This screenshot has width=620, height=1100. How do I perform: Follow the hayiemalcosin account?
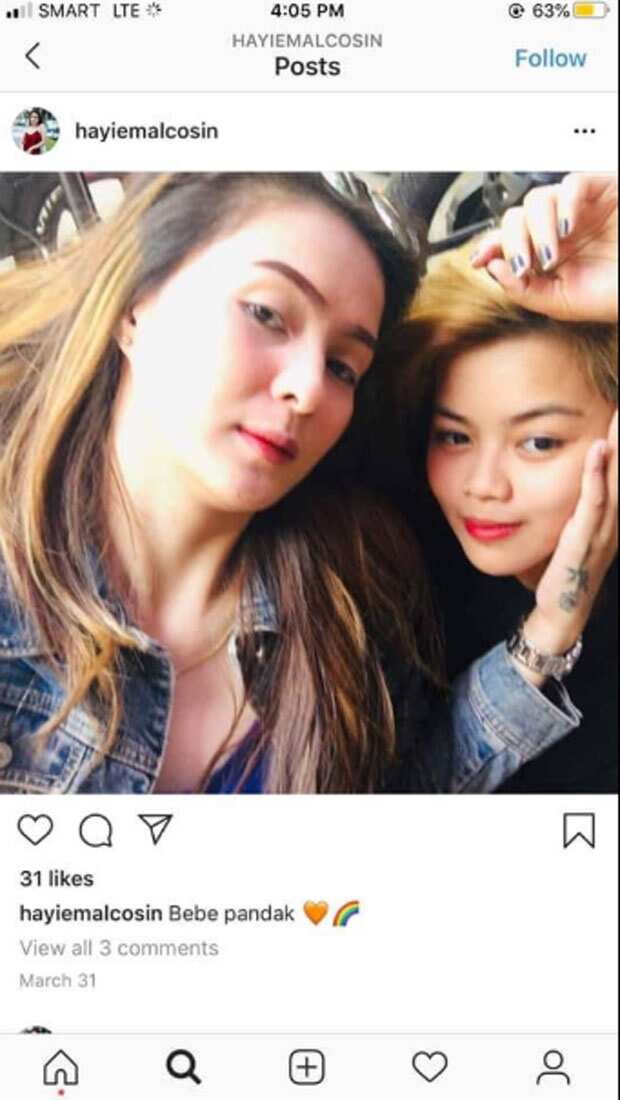(x=551, y=58)
